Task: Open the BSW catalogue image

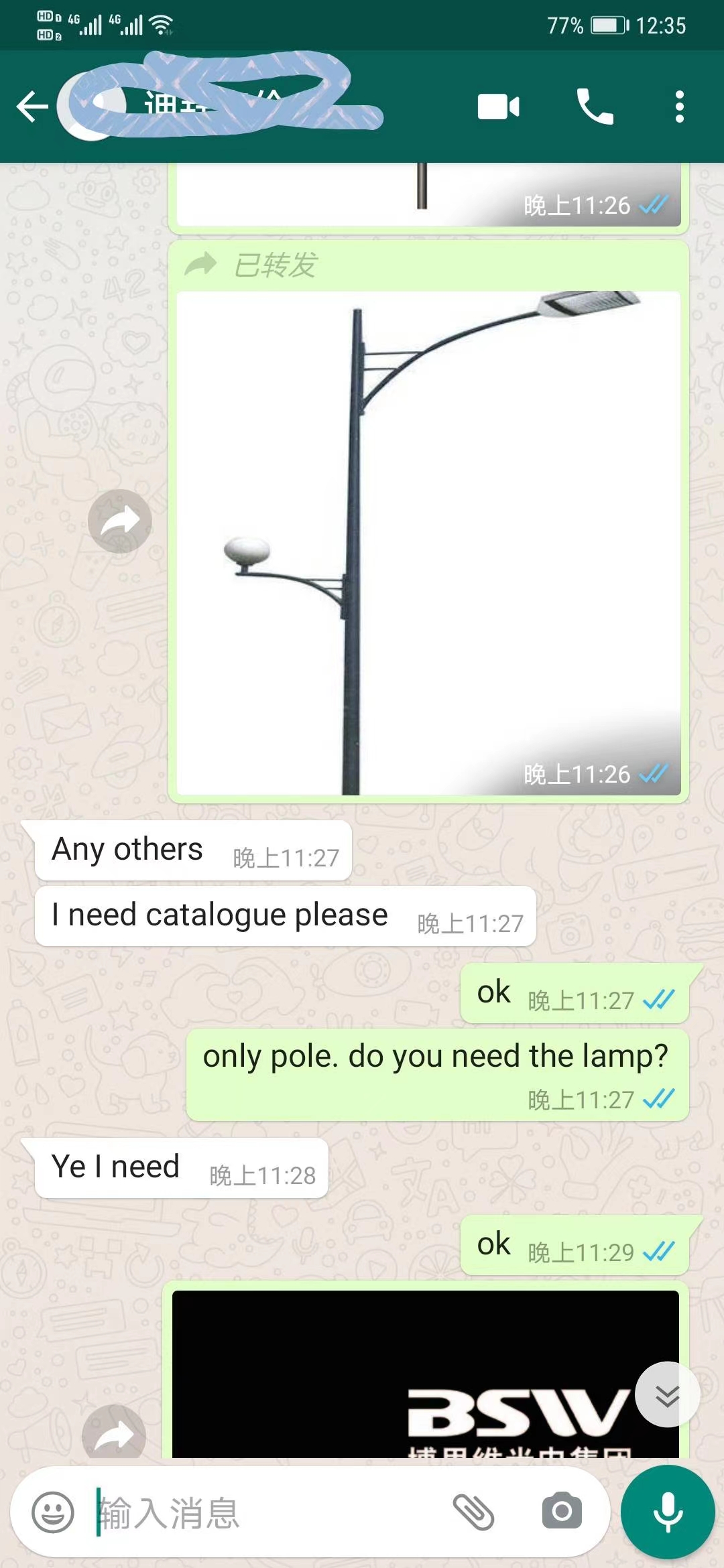Action: point(426,1374)
